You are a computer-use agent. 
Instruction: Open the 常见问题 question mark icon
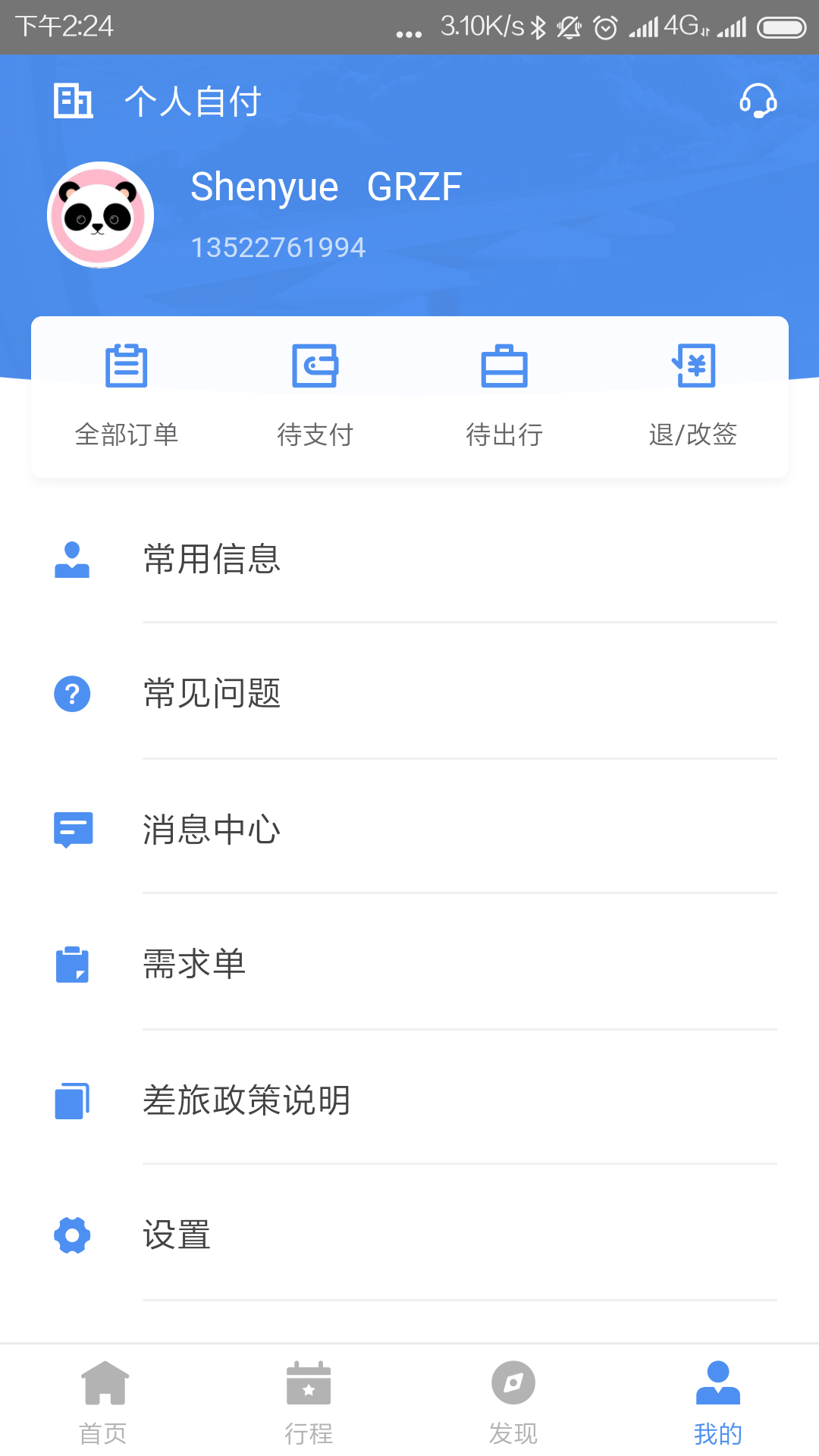tap(72, 693)
